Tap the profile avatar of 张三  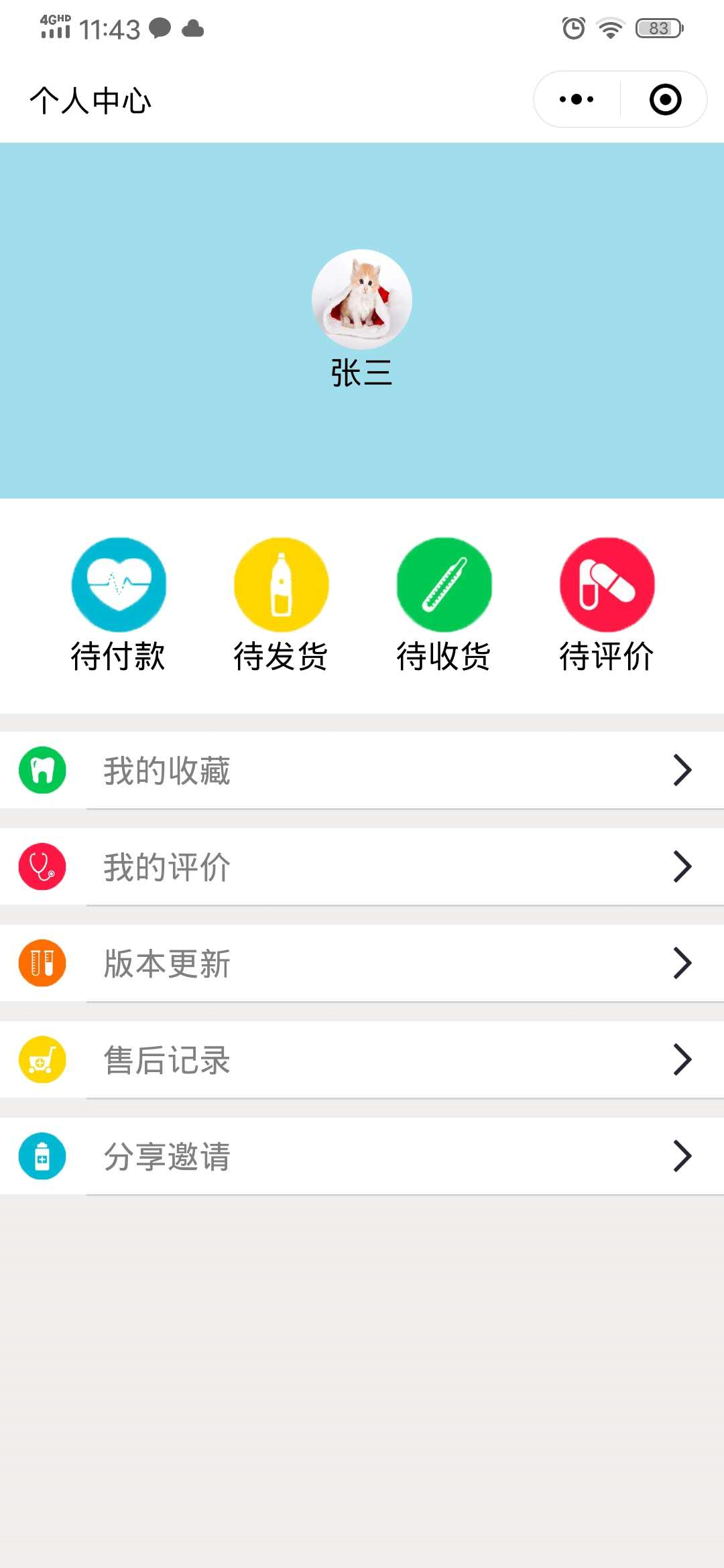pos(362,299)
